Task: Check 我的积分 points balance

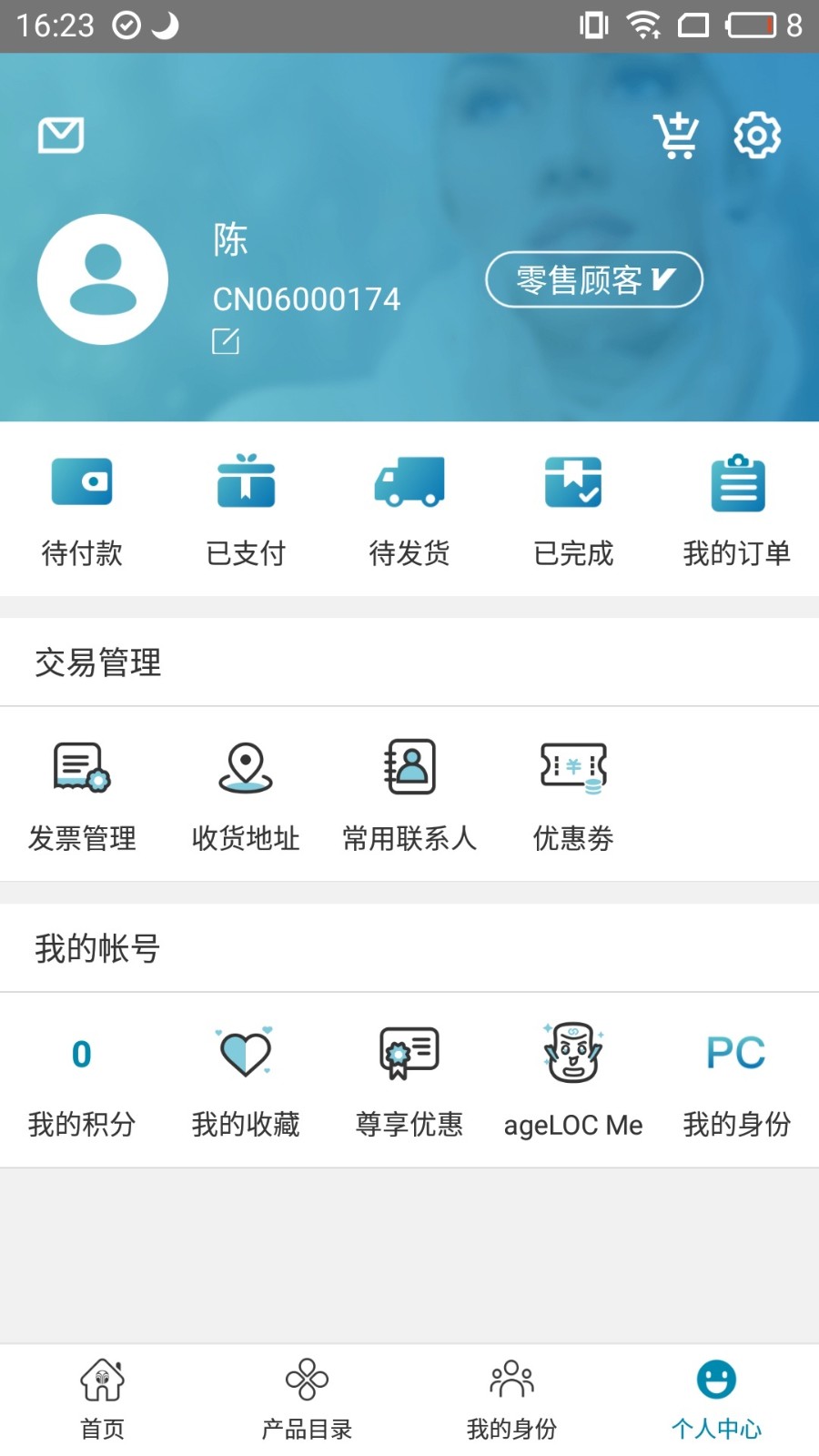Action: pyautogui.click(x=82, y=1083)
